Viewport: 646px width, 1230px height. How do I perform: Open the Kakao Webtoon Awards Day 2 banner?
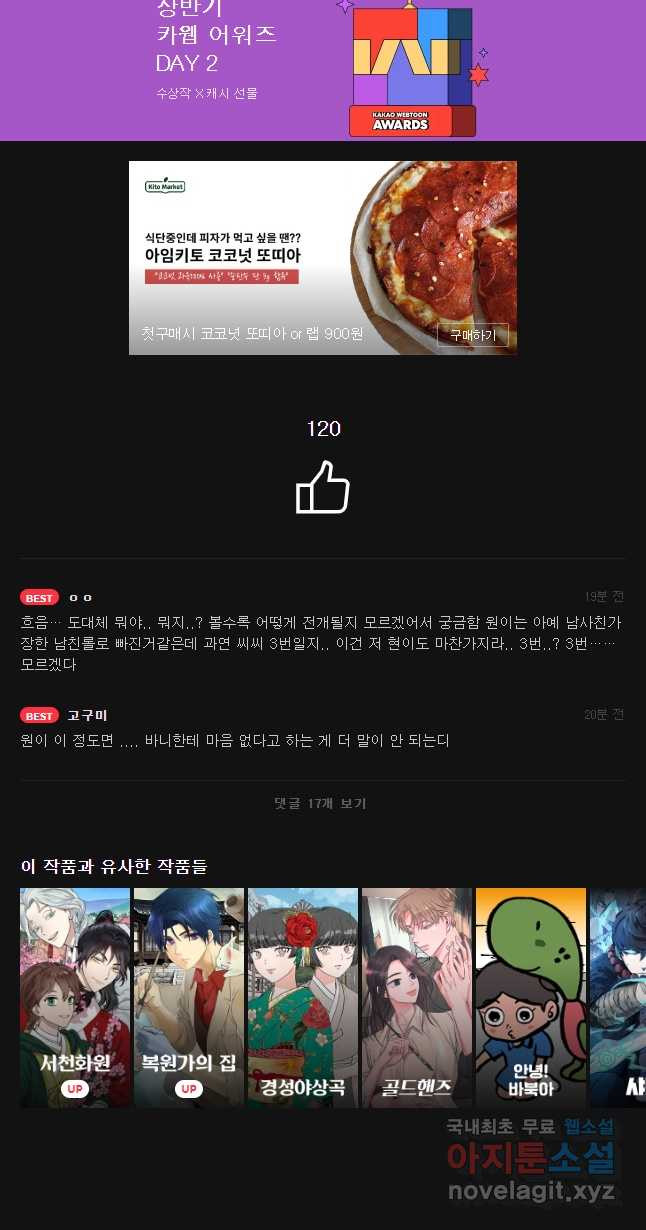point(322,70)
